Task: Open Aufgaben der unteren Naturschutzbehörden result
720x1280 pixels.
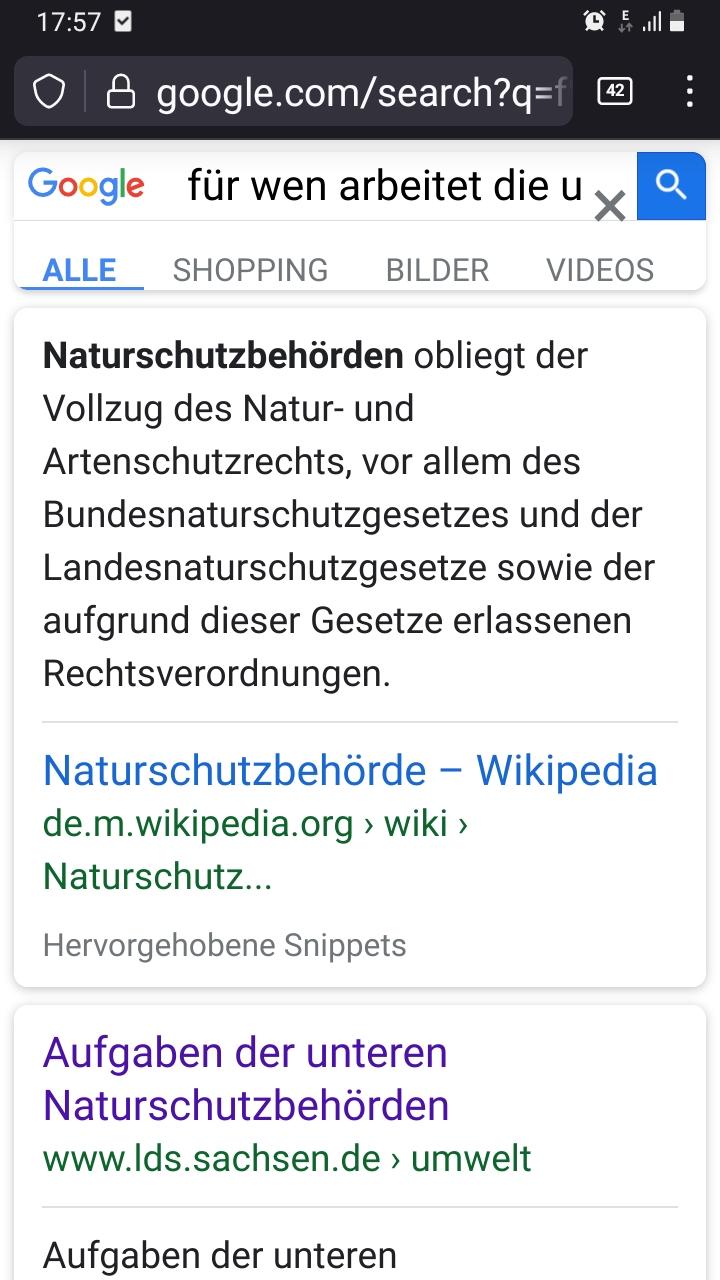Action: tap(246, 1080)
